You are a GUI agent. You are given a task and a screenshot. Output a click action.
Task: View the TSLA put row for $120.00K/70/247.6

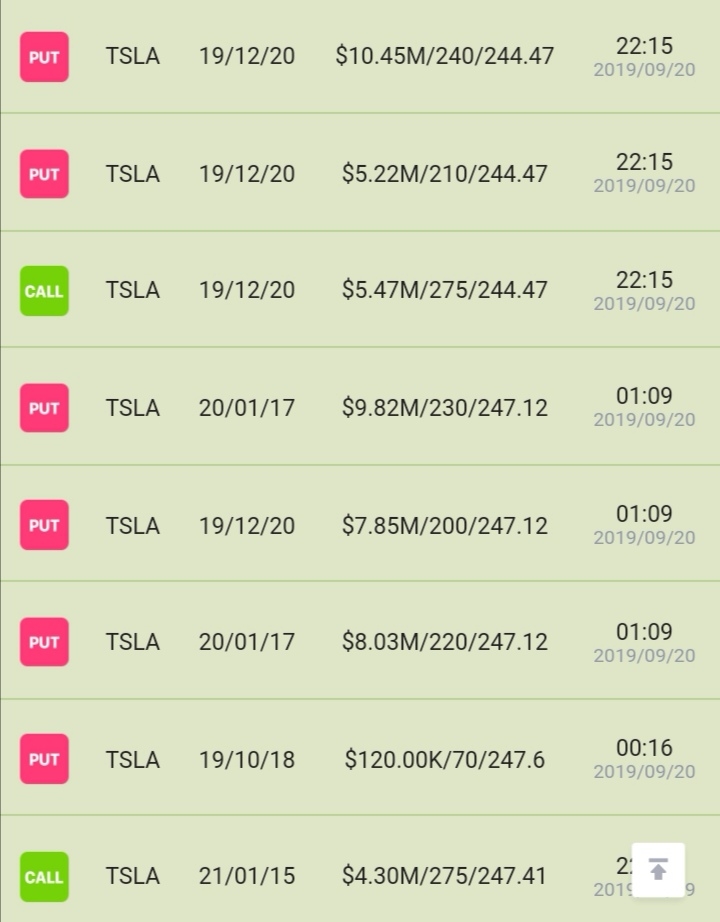pyautogui.click(x=444, y=760)
